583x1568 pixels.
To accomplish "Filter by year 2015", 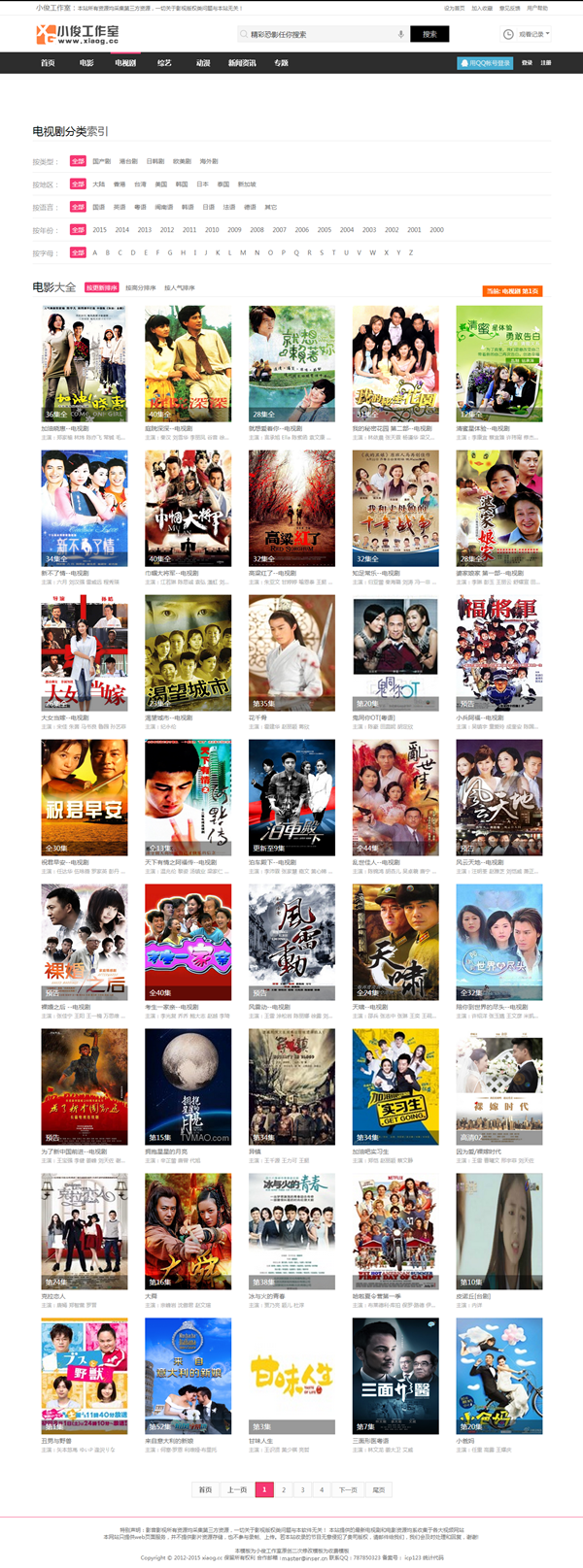I will (99, 230).
